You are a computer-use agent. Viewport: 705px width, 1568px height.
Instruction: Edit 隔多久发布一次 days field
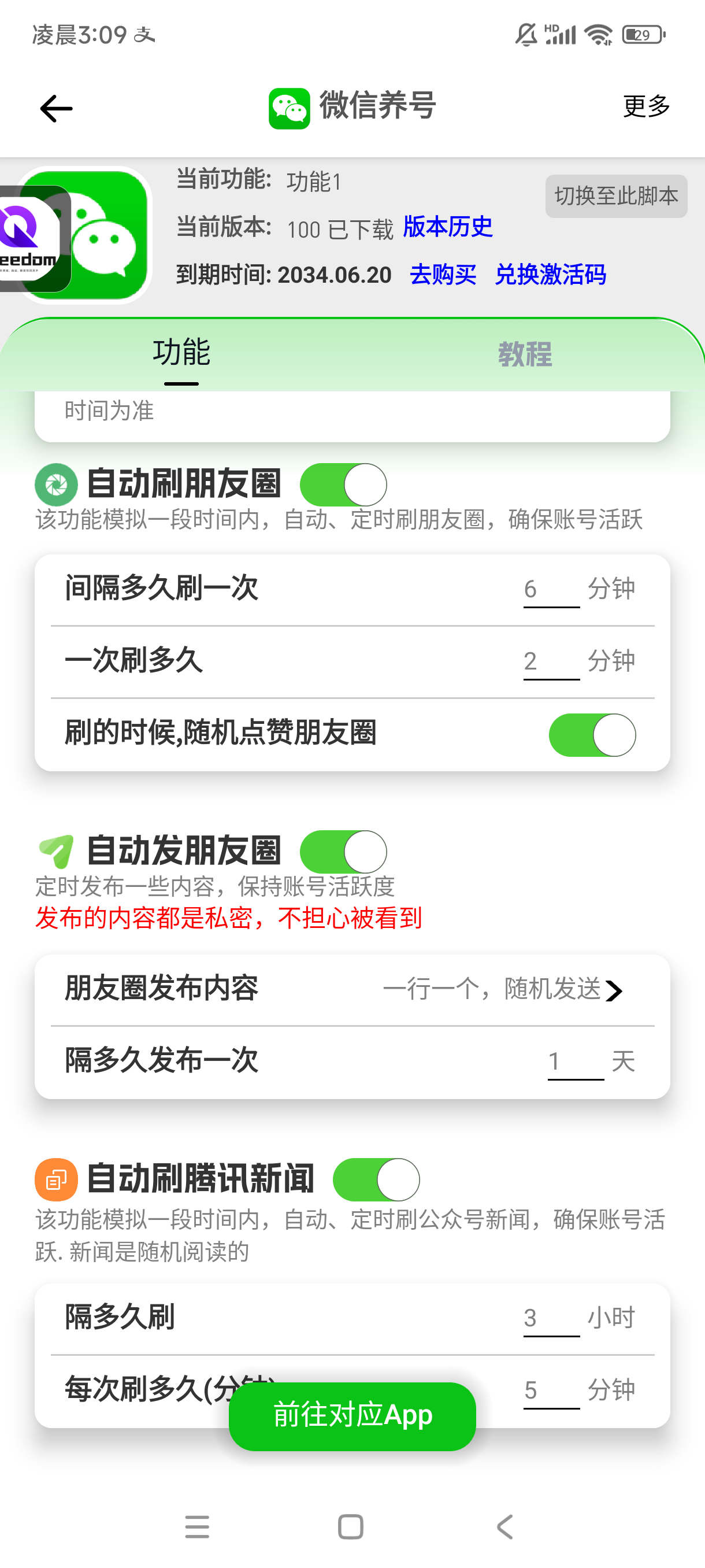[576, 1062]
